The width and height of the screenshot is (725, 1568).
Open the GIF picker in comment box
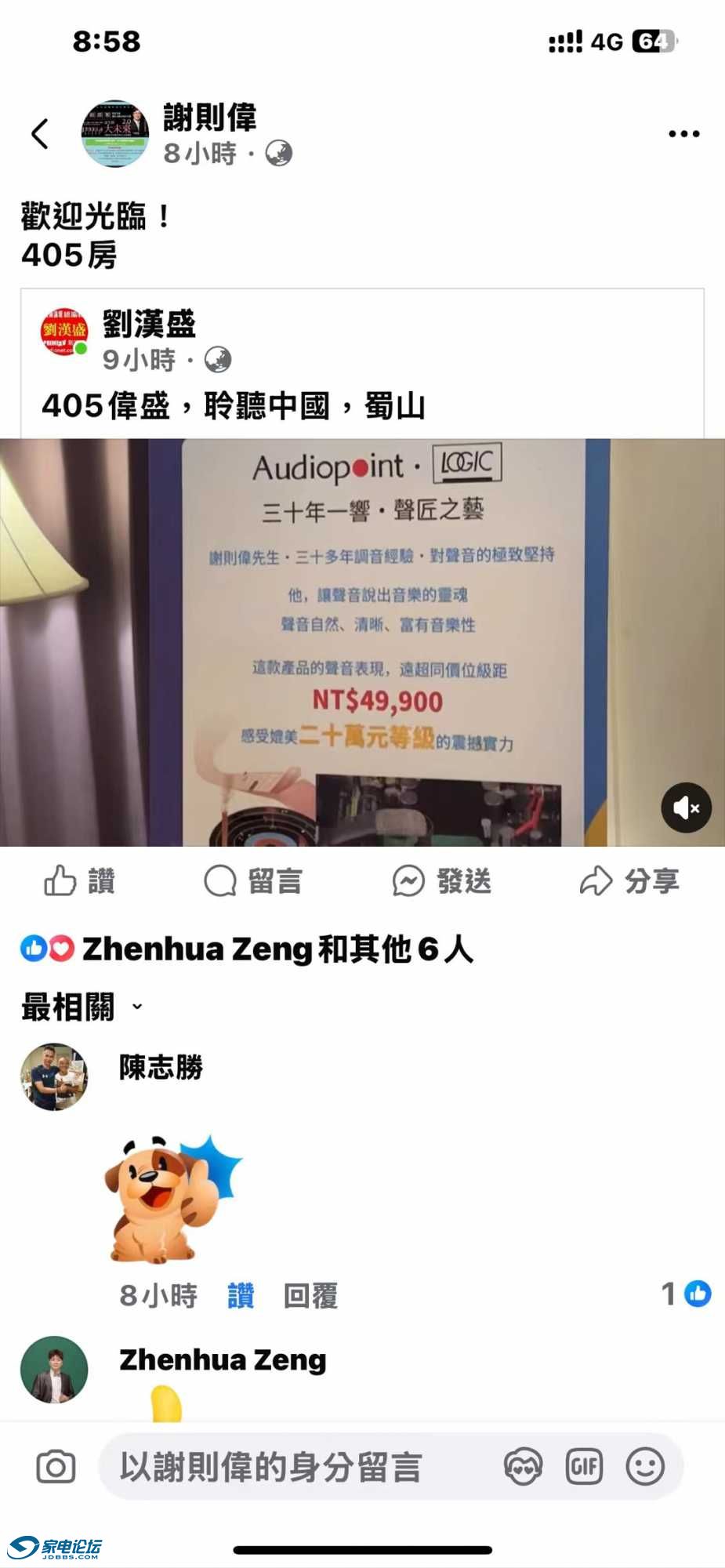(x=584, y=1467)
